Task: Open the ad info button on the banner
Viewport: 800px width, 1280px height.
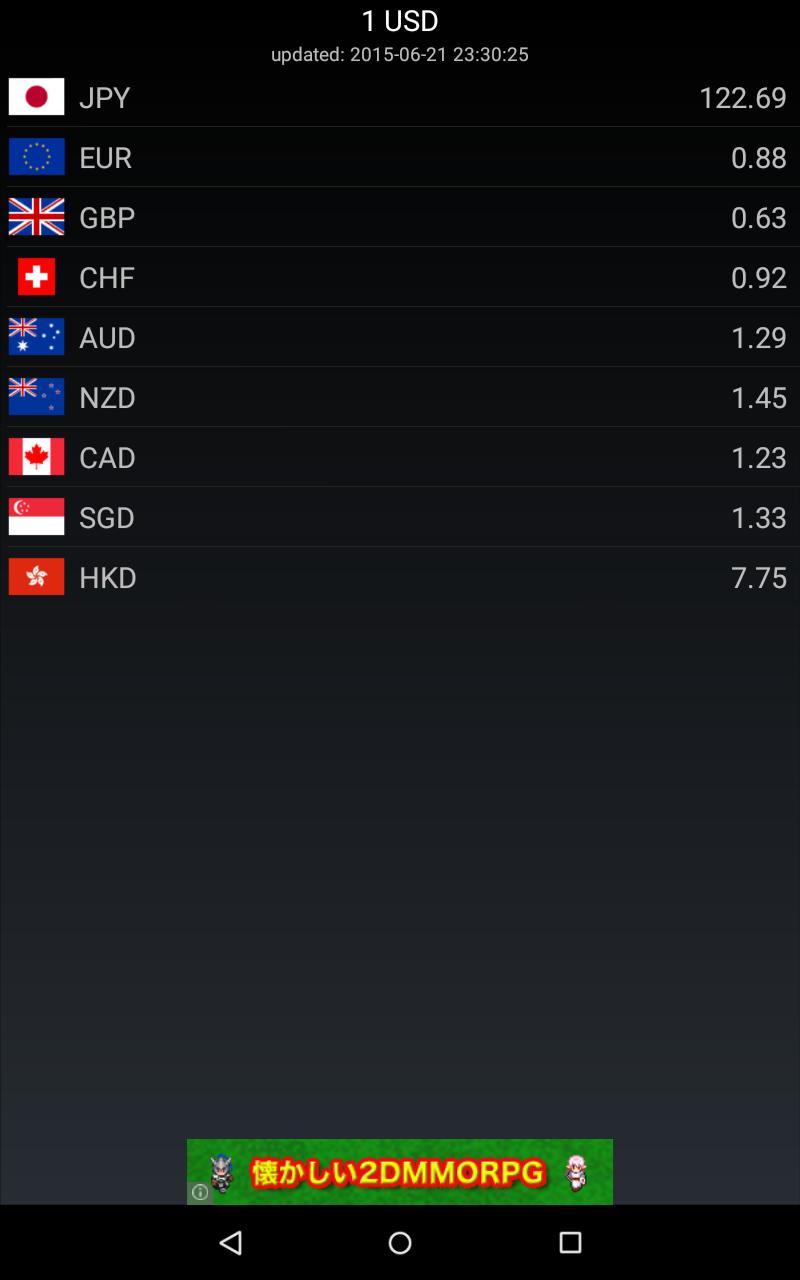Action: coord(199,1192)
